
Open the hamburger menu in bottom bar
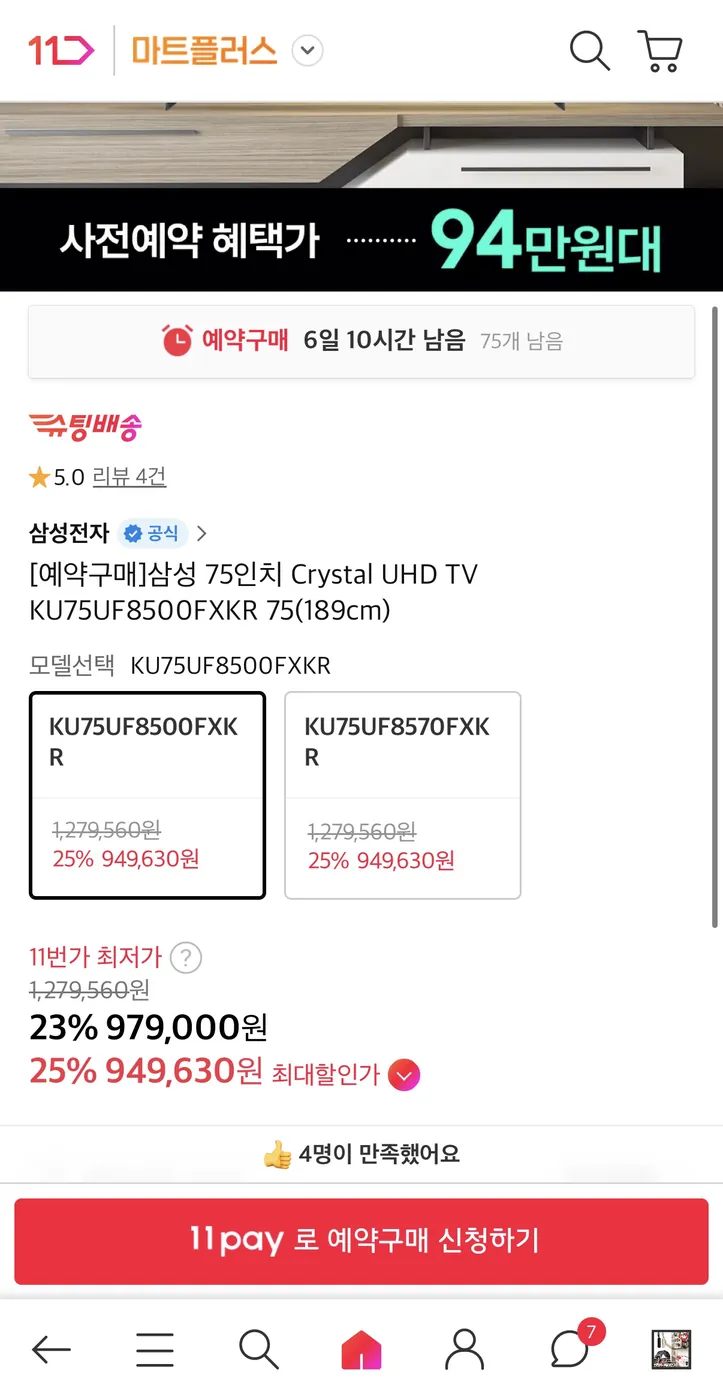click(155, 1350)
